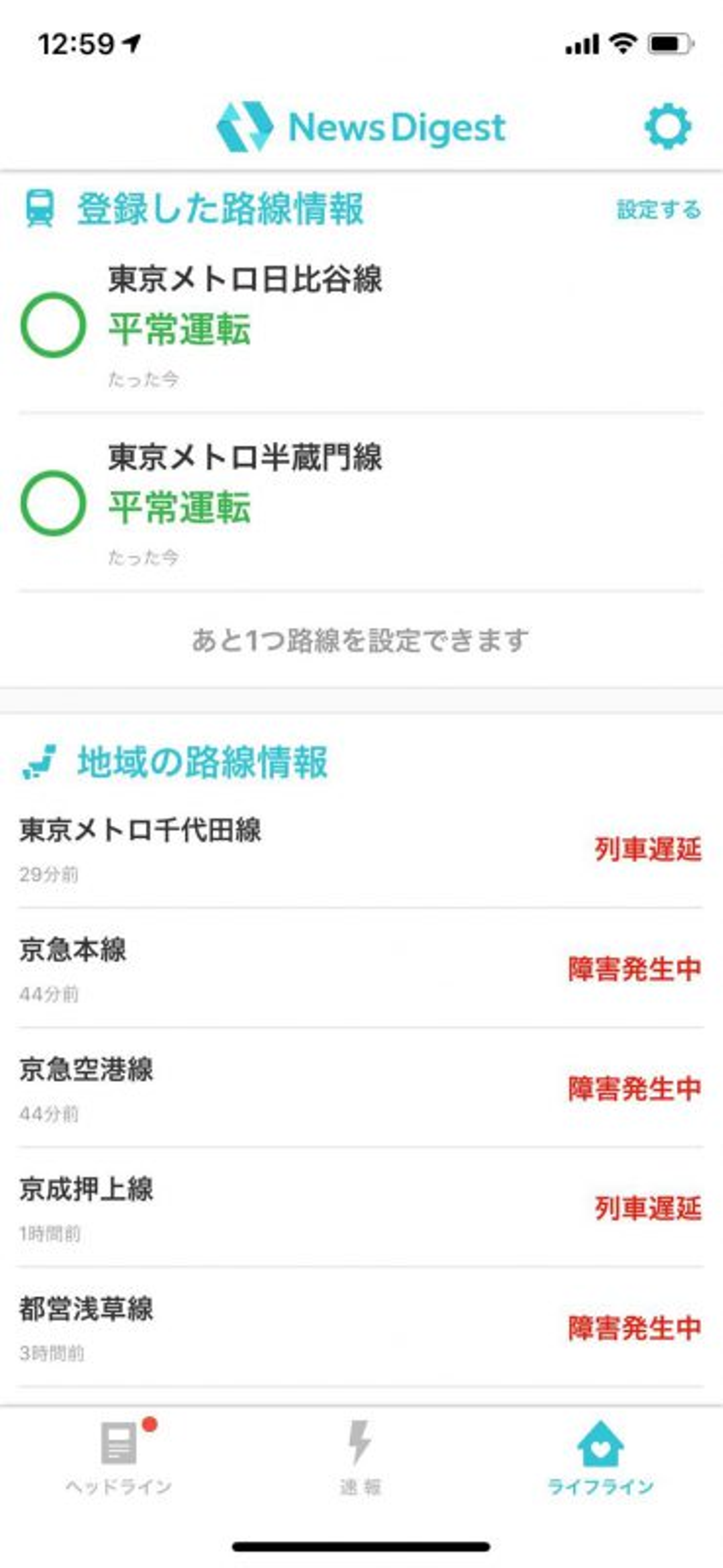Add another route via あと1つ路線を設定できます
Image resolution: width=723 pixels, height=1568 pixels.
click(361, 640)
